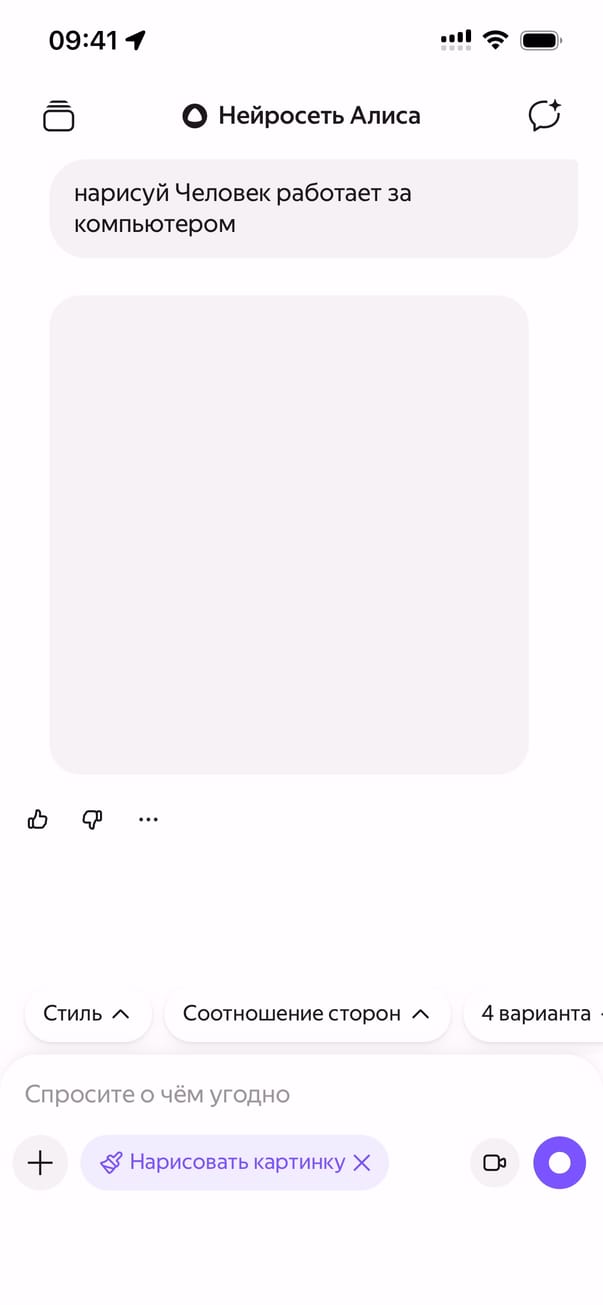
Task: Open the chats list icon
Action: coord(59,116)
